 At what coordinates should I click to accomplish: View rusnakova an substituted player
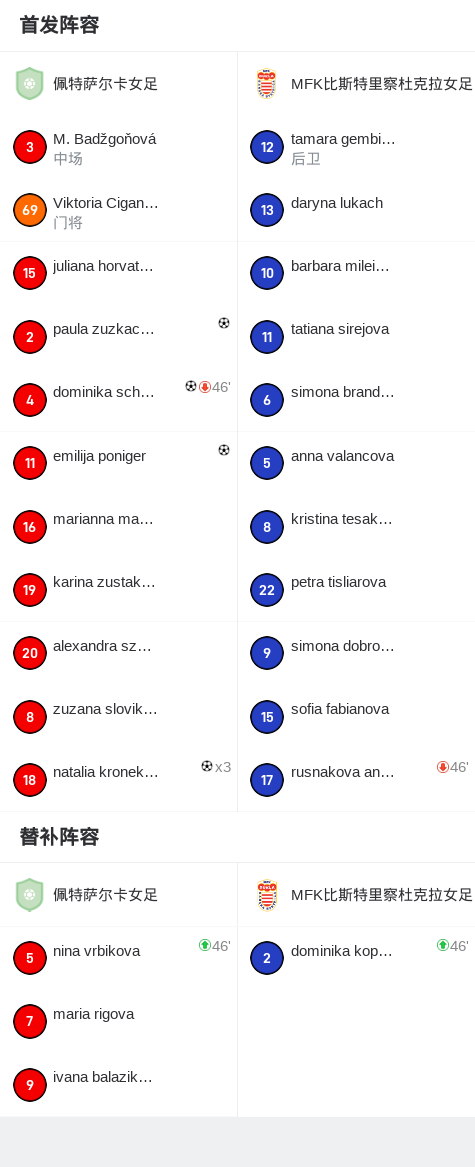(x=357, y=780)
